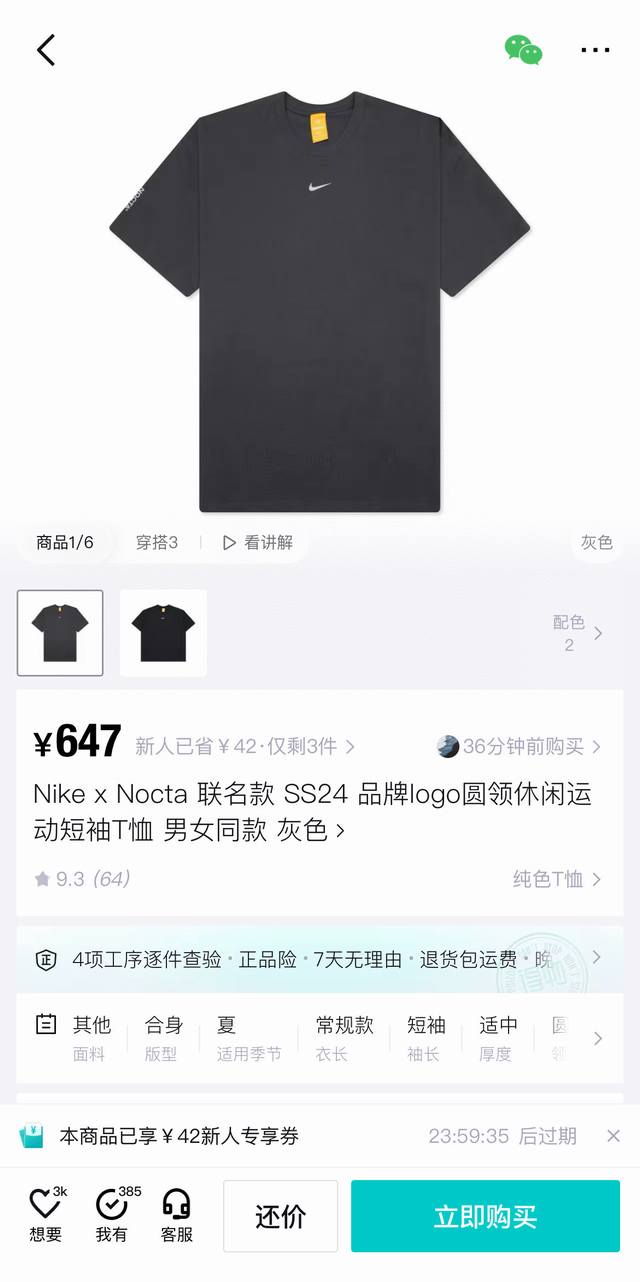Go back using the top arrow

(46, 50)
